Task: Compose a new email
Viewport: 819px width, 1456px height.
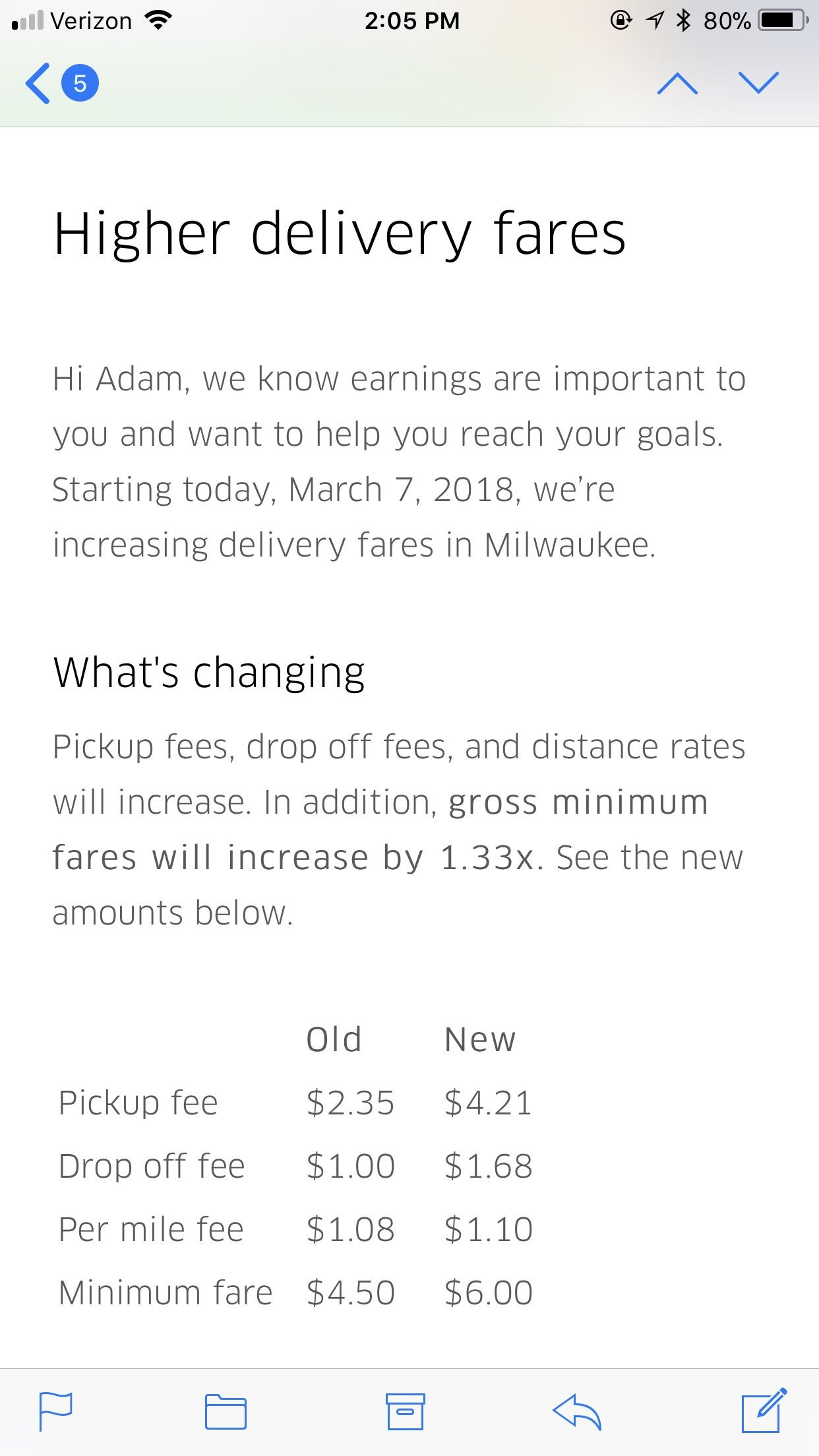Action: click(x=764, y=1410)
